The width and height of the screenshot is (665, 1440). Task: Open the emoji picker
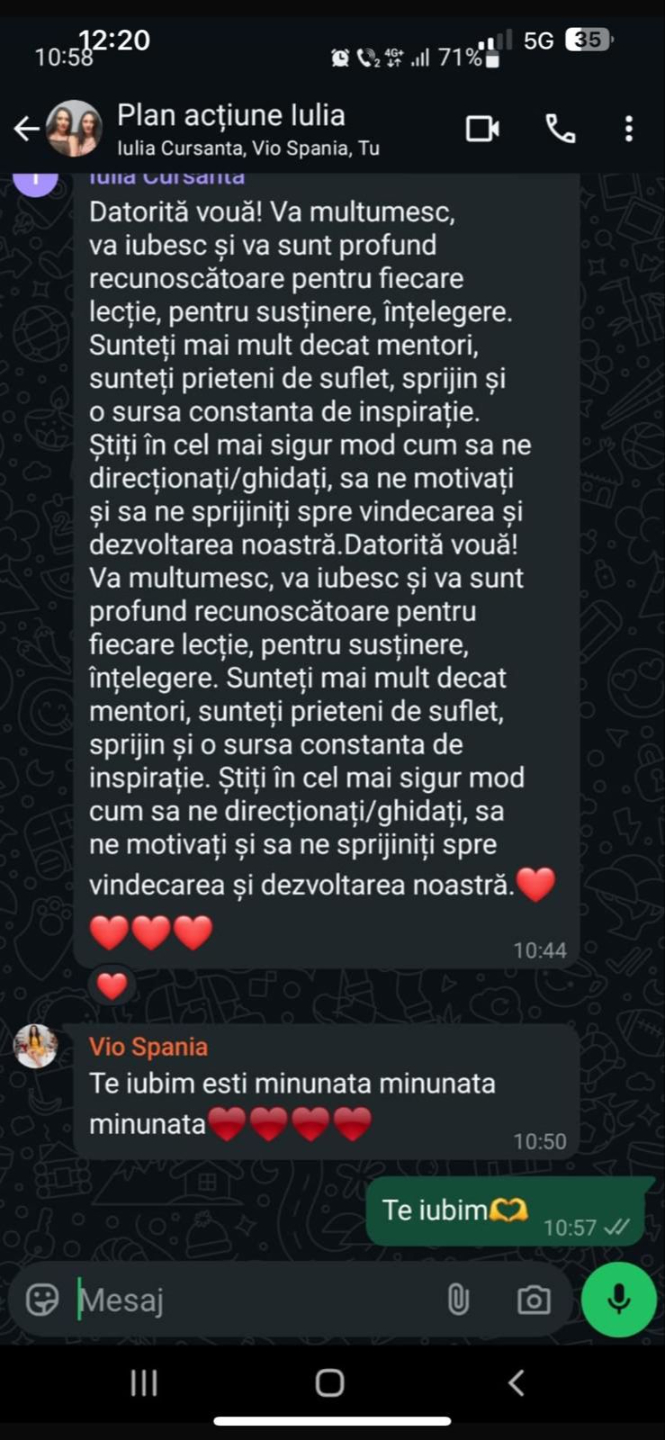click(42, 1299)
